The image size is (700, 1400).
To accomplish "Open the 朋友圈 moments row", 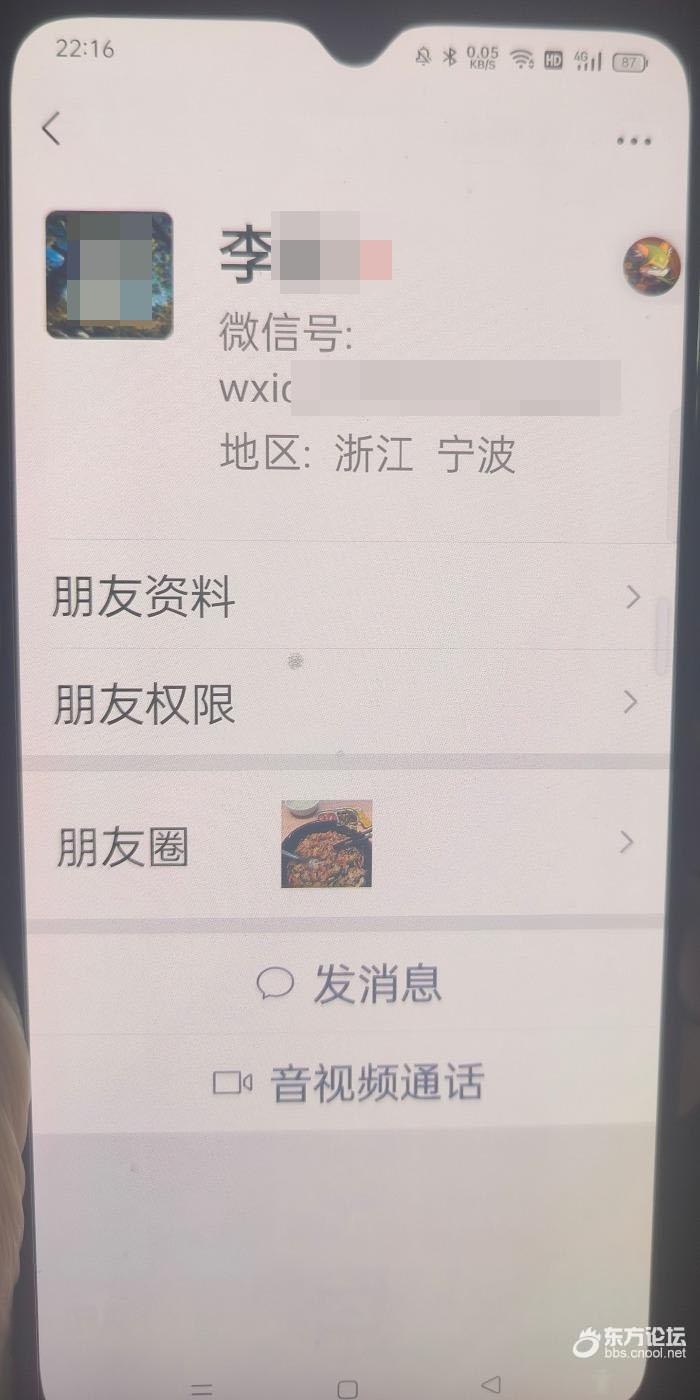I will [x=345, y=846].
